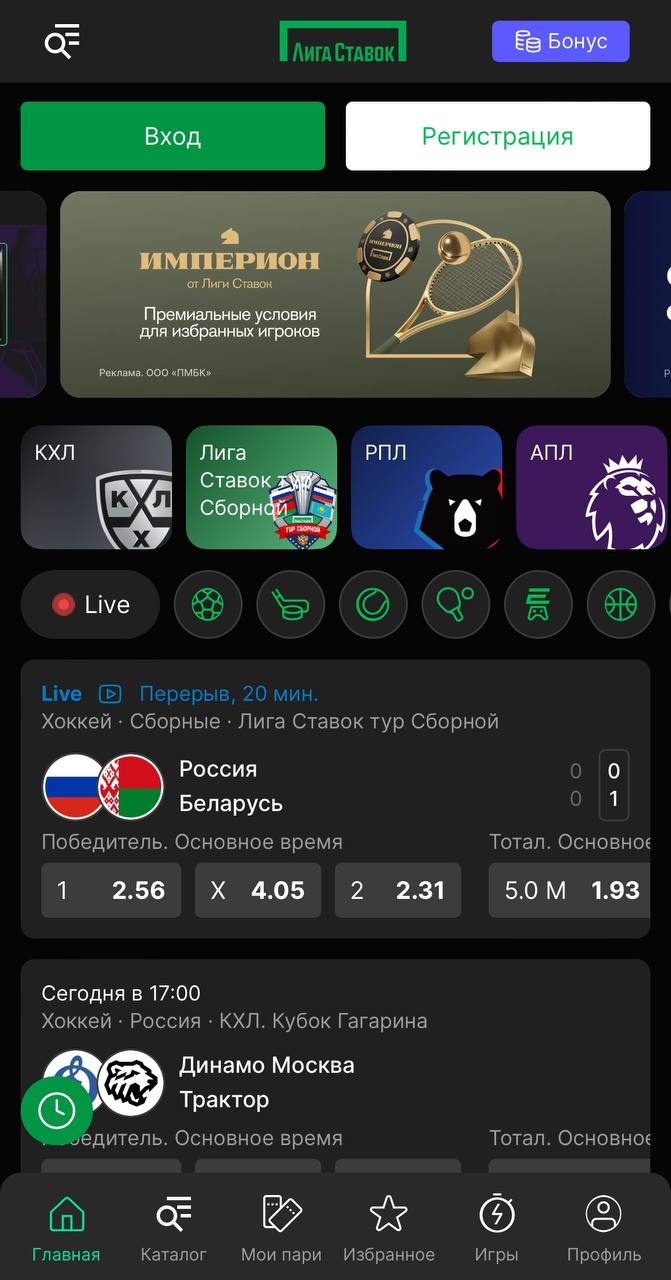This screenshot has width=671, height=1280.
Task: Select the Live filter chip
Action: coord(90,604)
